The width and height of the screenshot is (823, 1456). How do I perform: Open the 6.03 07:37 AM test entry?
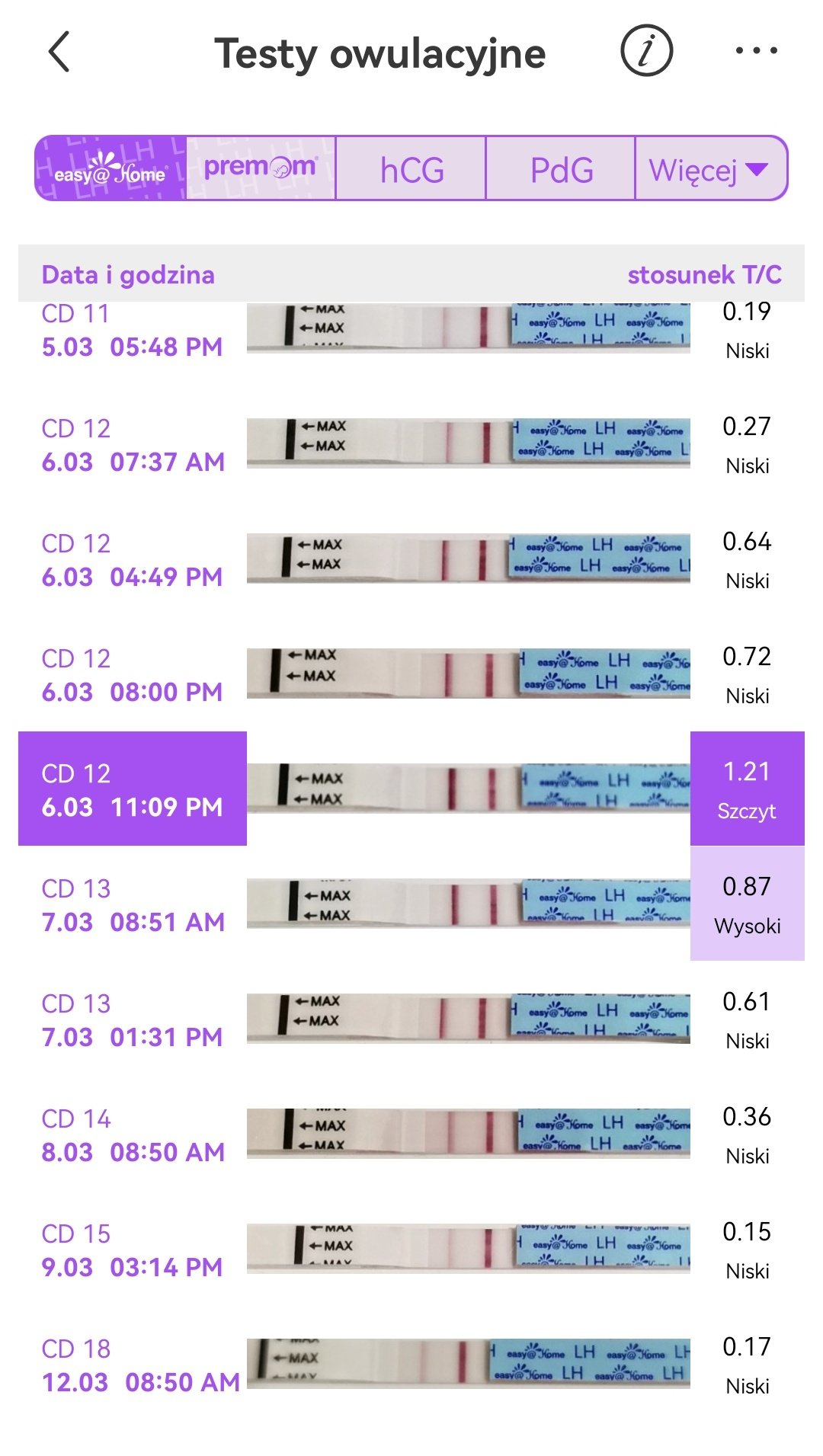tap(411, 444)
